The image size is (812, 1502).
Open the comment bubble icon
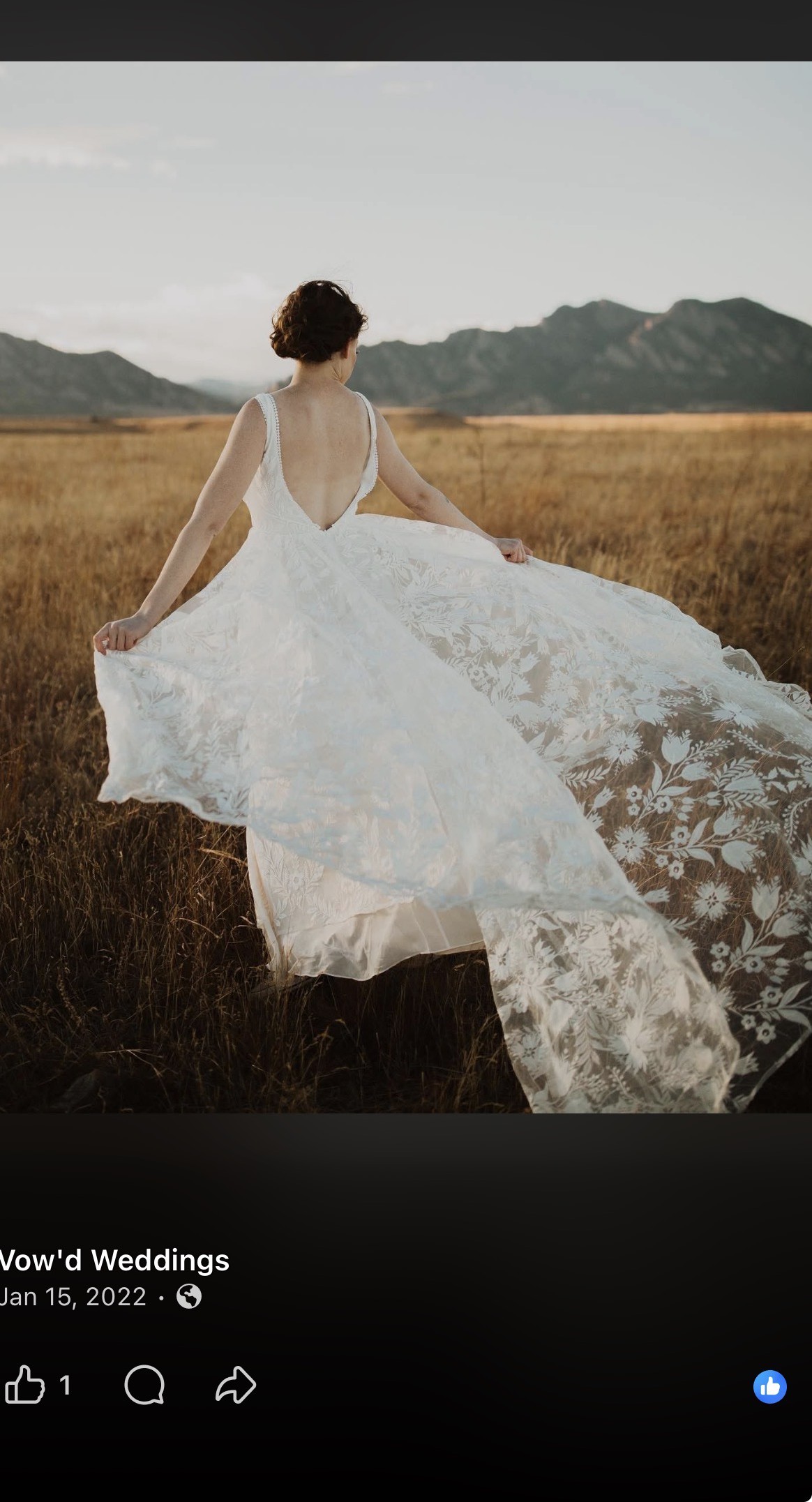[x=144, y=1384]
